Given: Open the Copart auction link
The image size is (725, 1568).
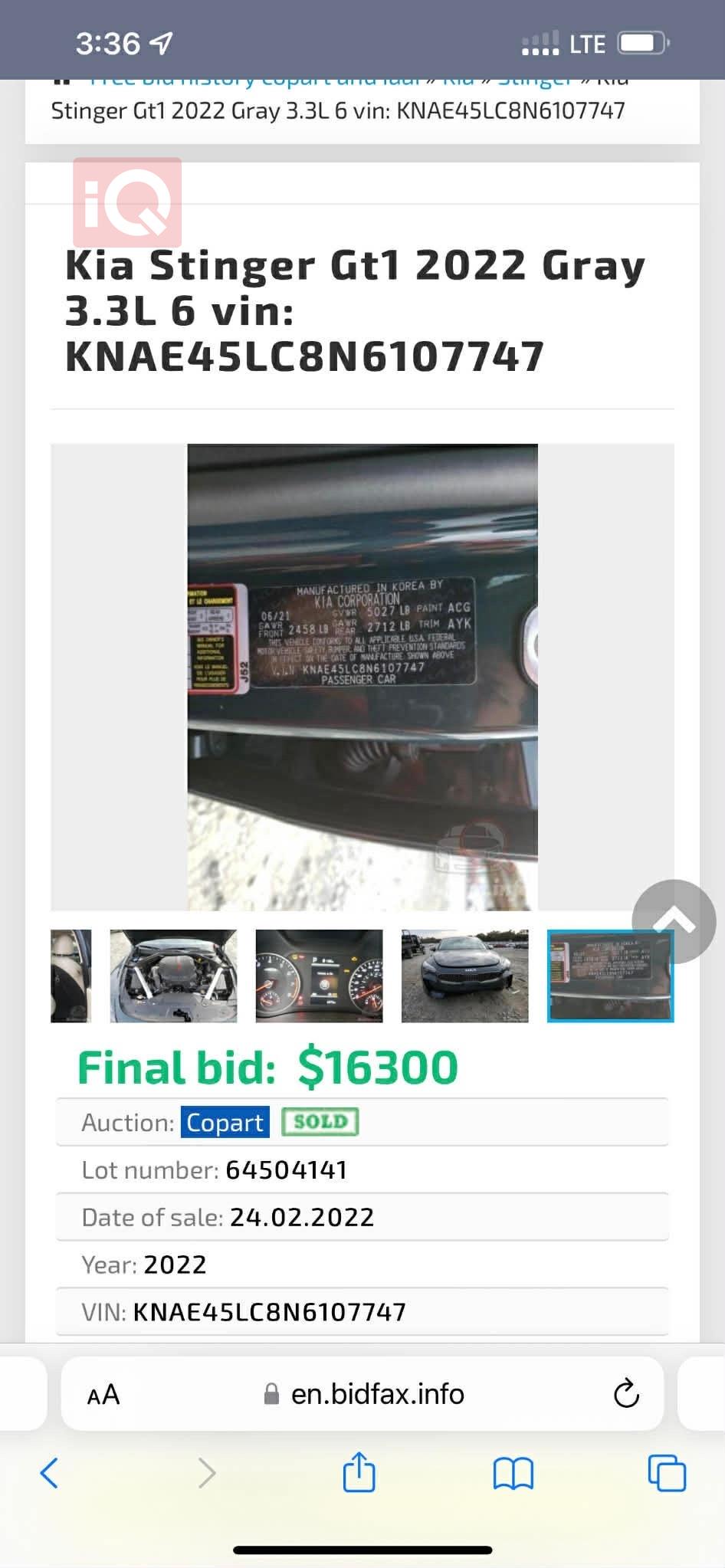Looking at the screenshot, I should pyautogui.click(x=225, y=1122).
